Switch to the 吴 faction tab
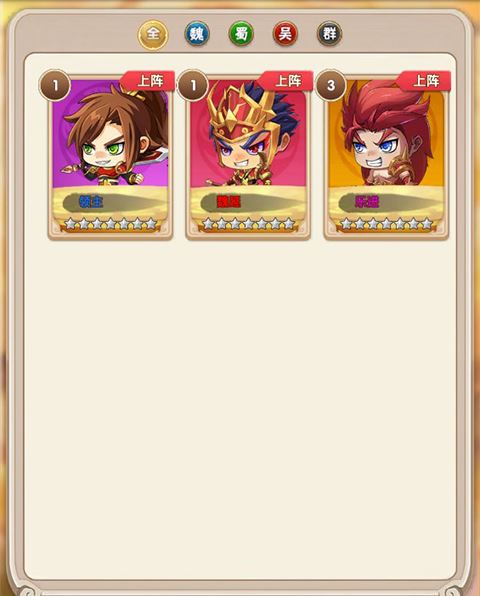480x596 pixels. click(285, 34)
